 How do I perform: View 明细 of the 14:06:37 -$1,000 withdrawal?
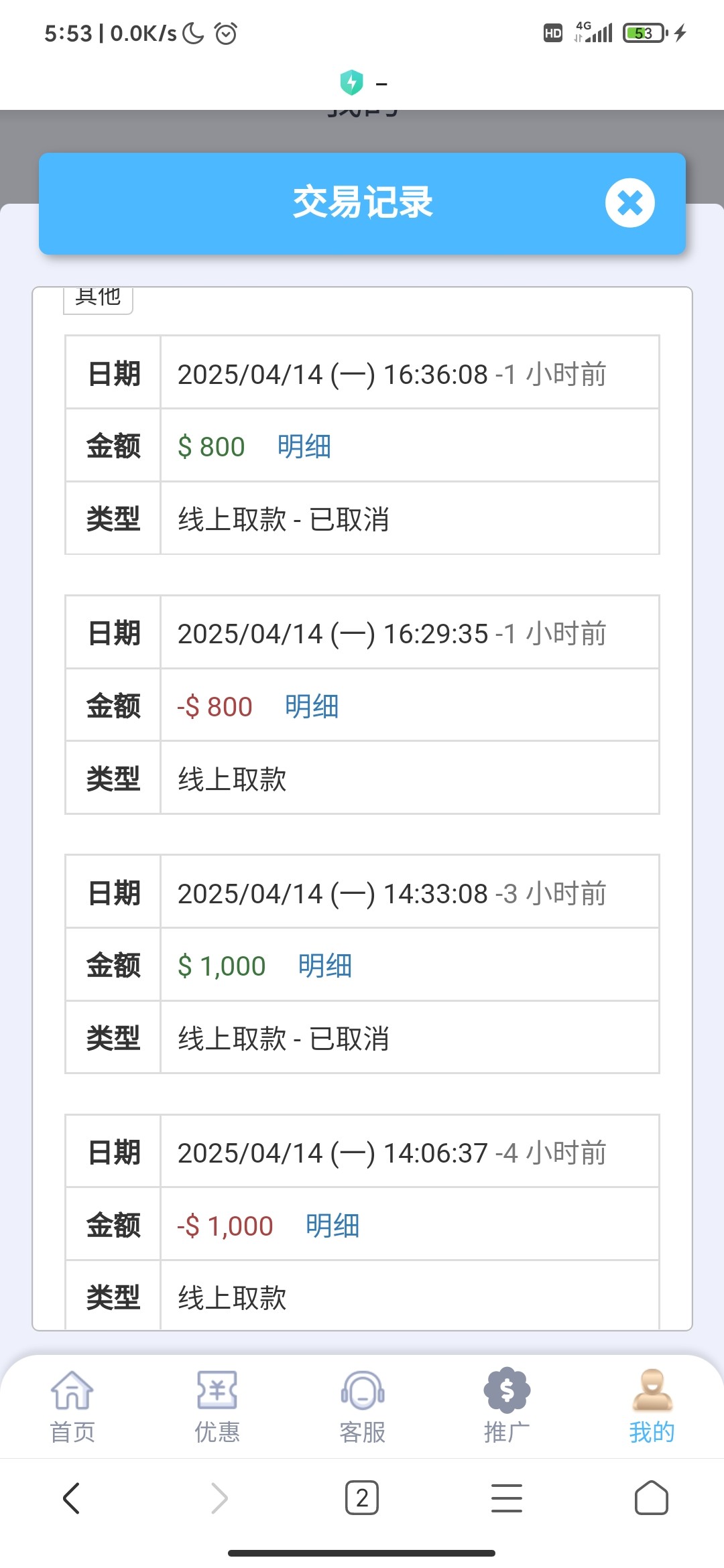click(333, 1226)
